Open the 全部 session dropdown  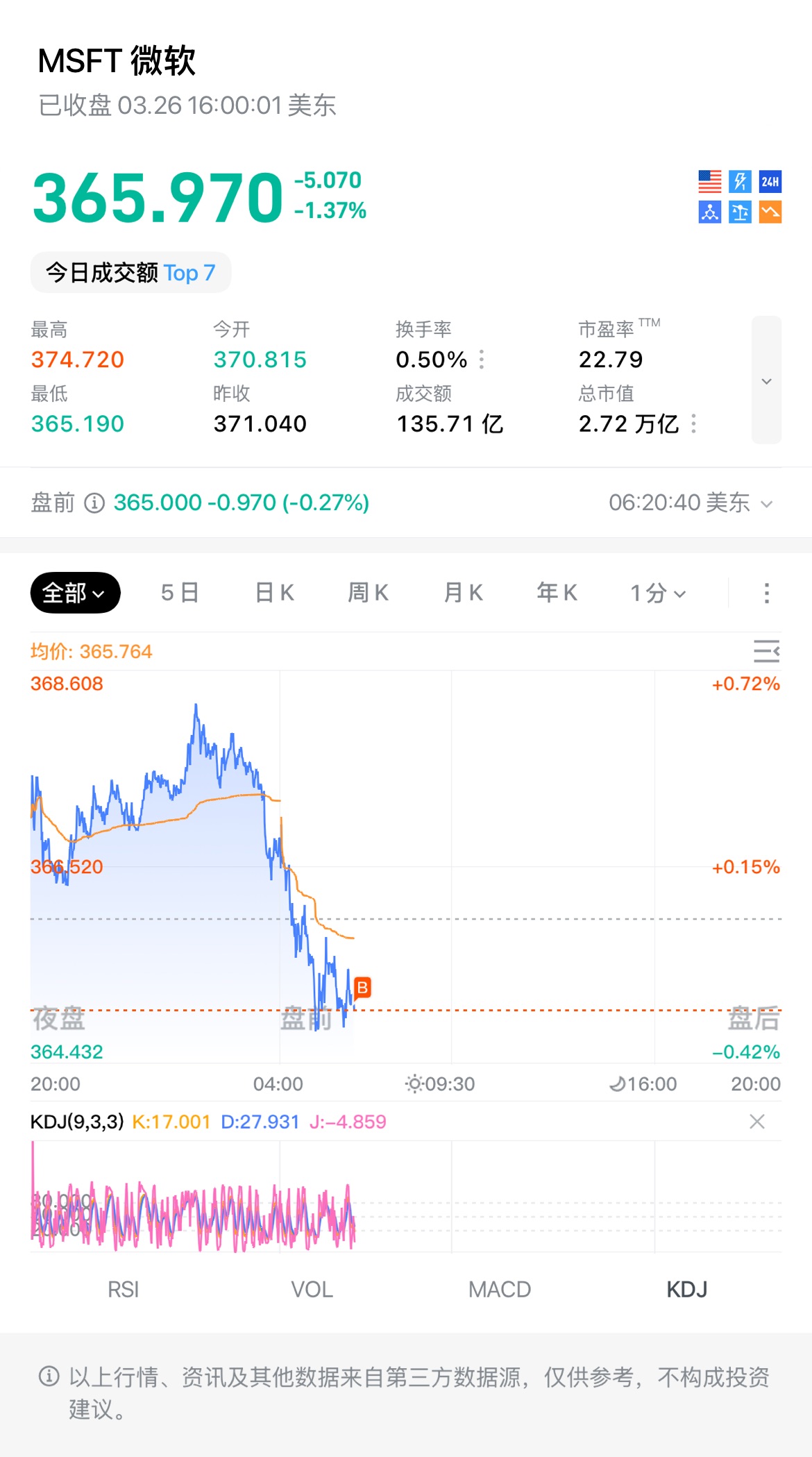pyautogui.click(x=75, y=593)
